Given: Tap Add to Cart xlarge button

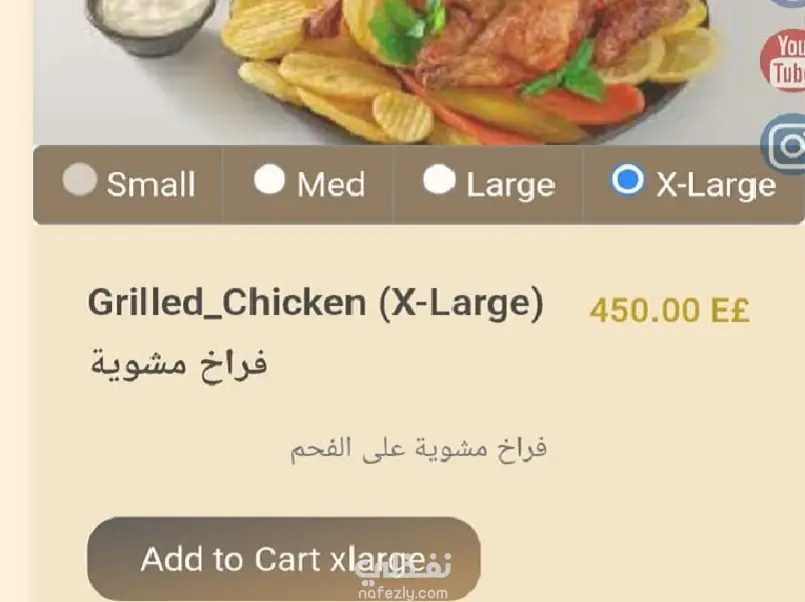Looking at the screenshot, I should pyautogui.click(x=283, y=559).
